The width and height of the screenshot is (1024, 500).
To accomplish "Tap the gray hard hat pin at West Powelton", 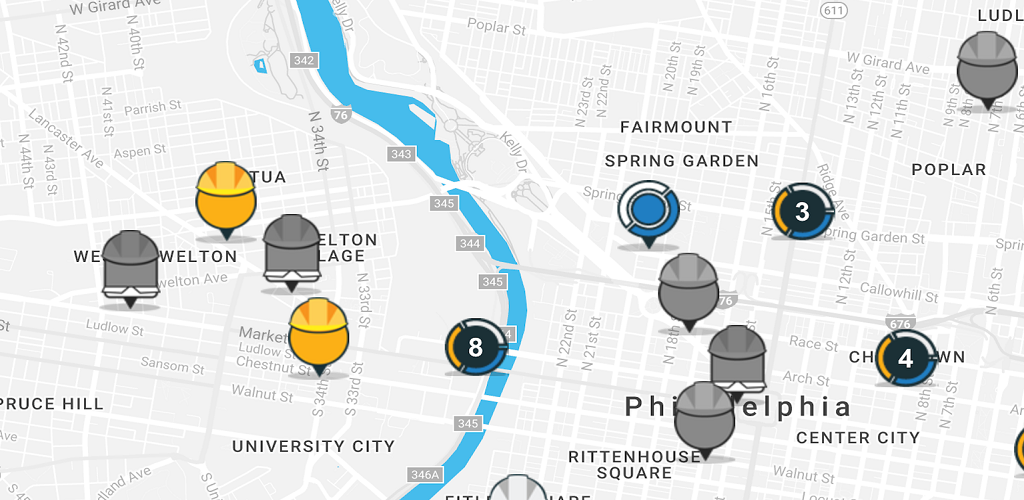I will click(131, 269).
